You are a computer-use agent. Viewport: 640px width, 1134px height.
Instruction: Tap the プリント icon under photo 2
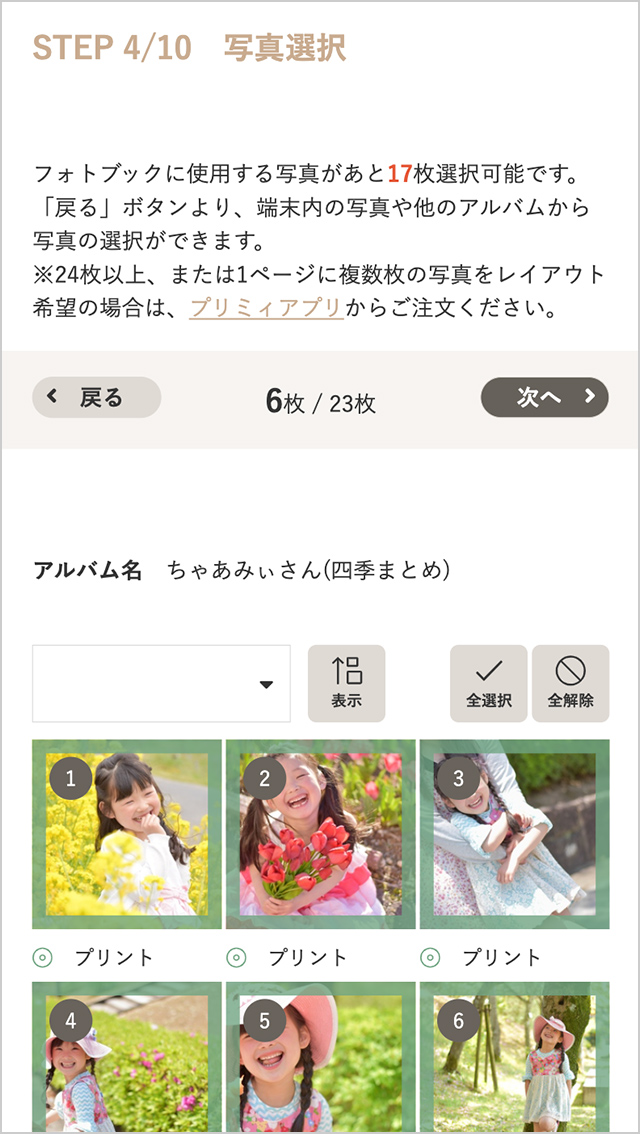(x=237, y=958)
